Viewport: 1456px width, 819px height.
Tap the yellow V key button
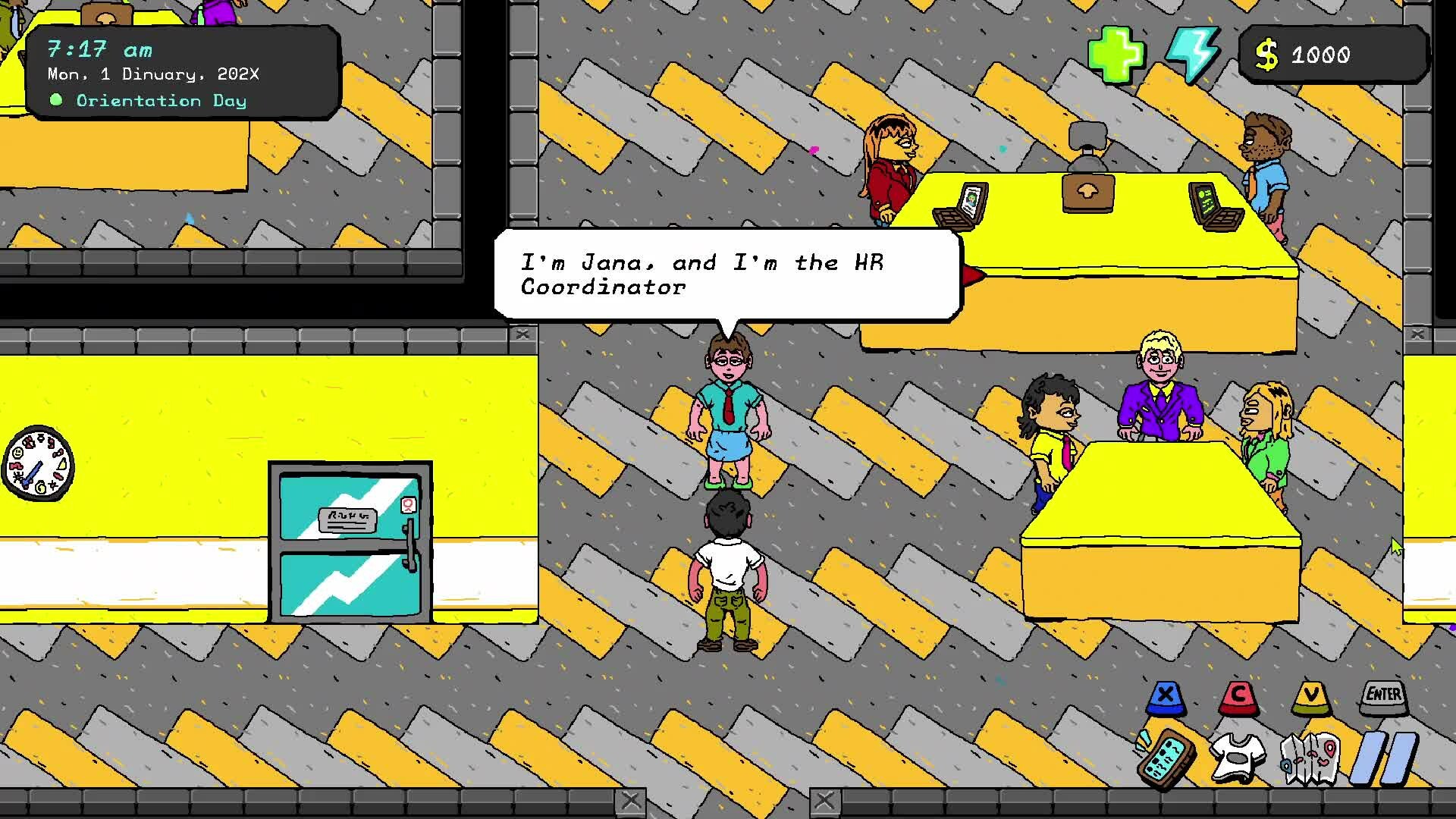coord(1311,698)
